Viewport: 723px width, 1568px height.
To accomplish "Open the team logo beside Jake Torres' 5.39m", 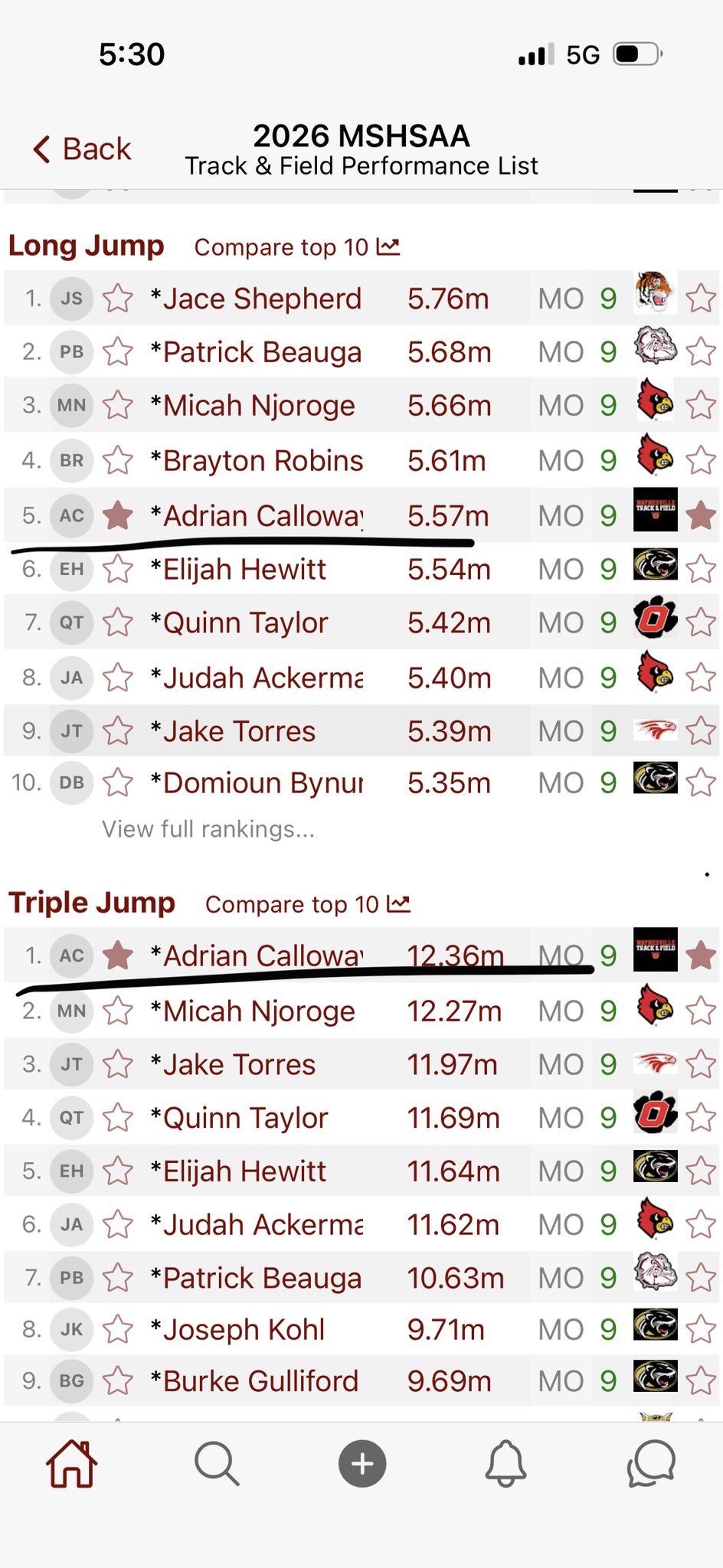I will pyautogui.click(x=656, y=731).
